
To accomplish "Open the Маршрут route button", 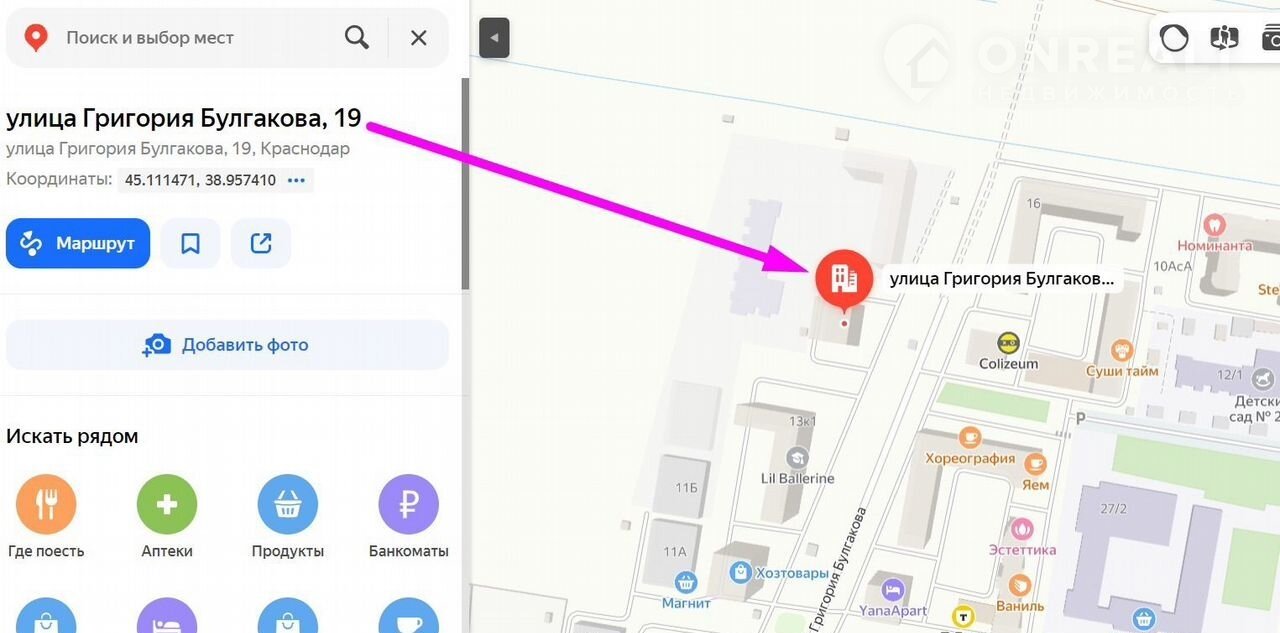I will 78,243.
